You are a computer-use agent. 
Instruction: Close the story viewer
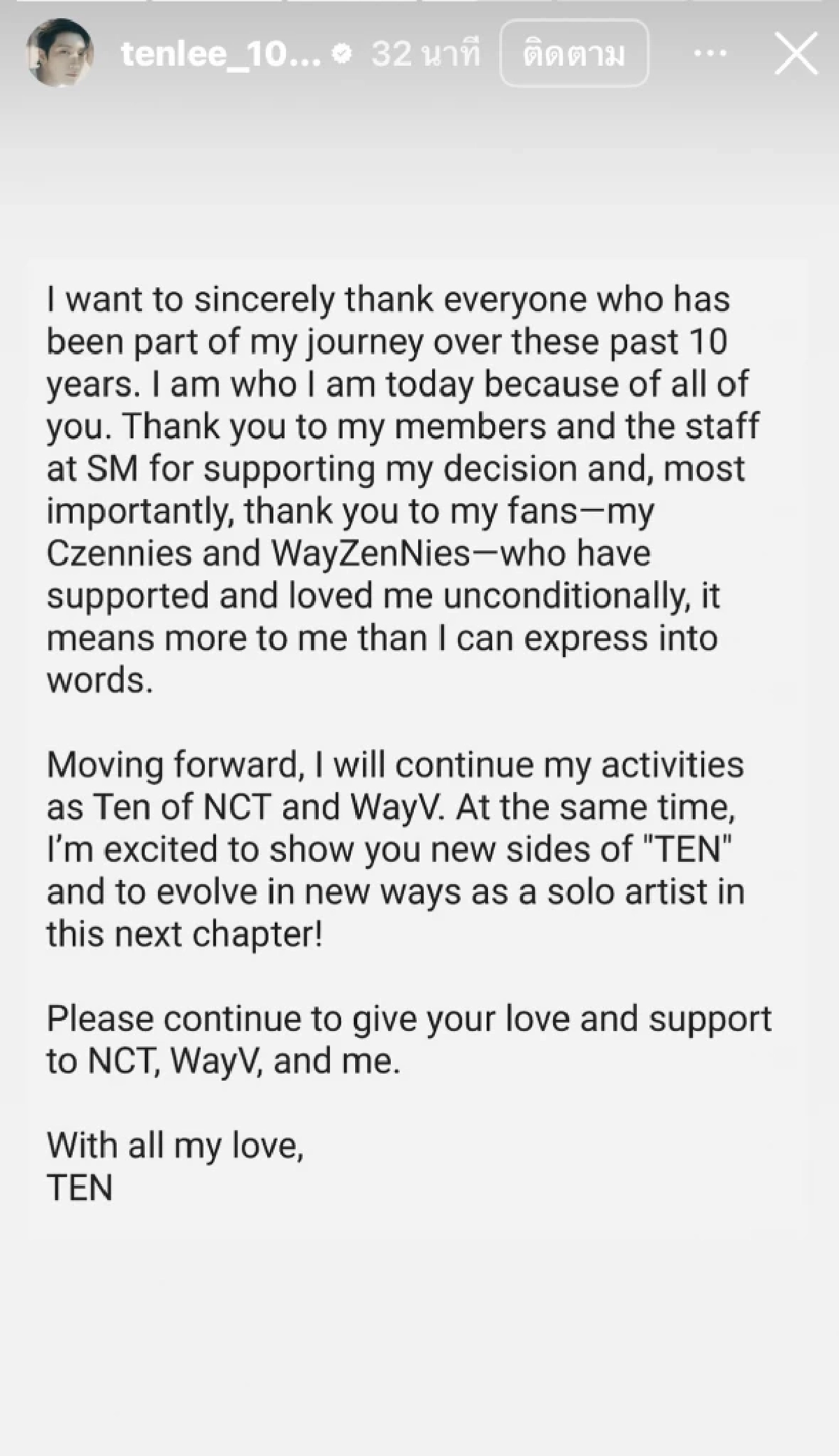(x=796, y=54)
